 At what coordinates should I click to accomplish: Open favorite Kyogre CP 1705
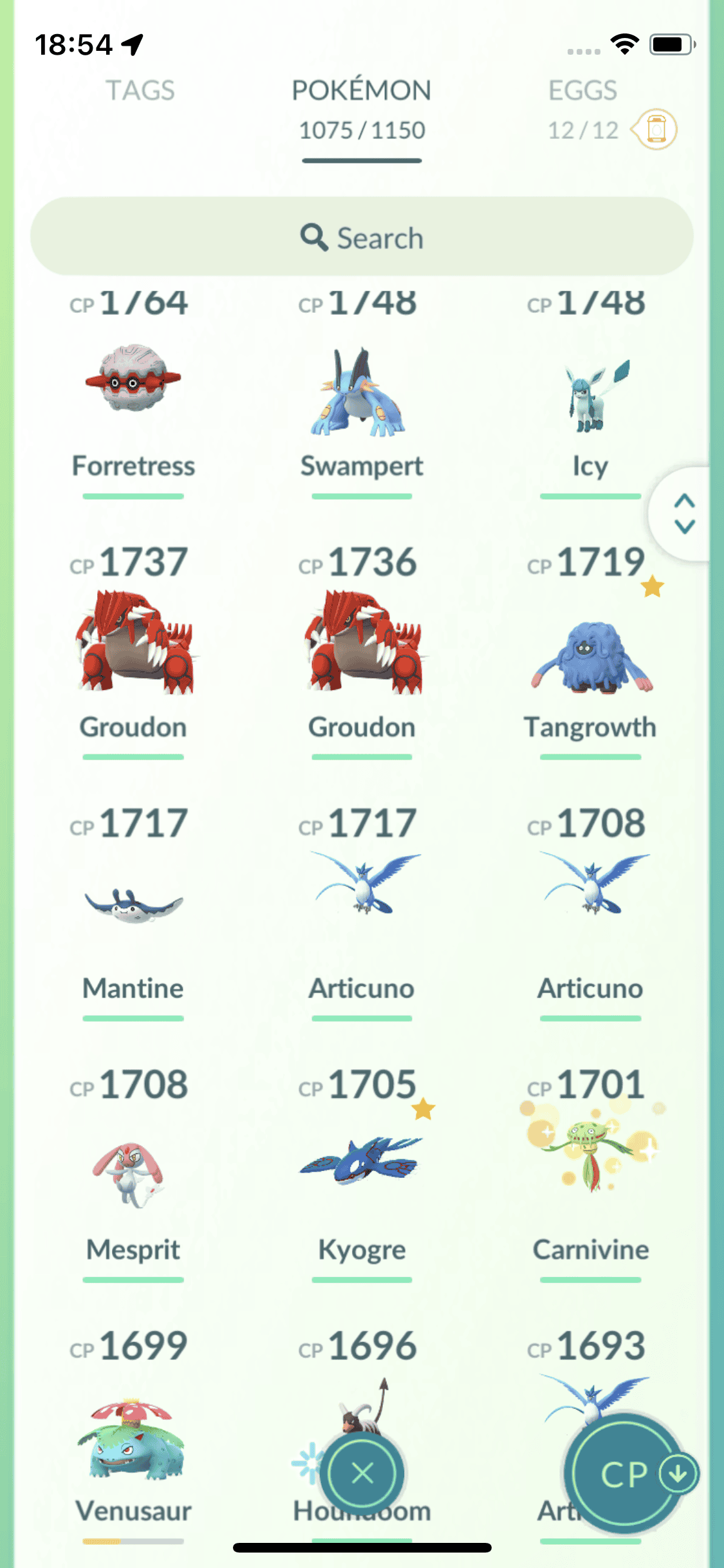[x=362, y=1162]
